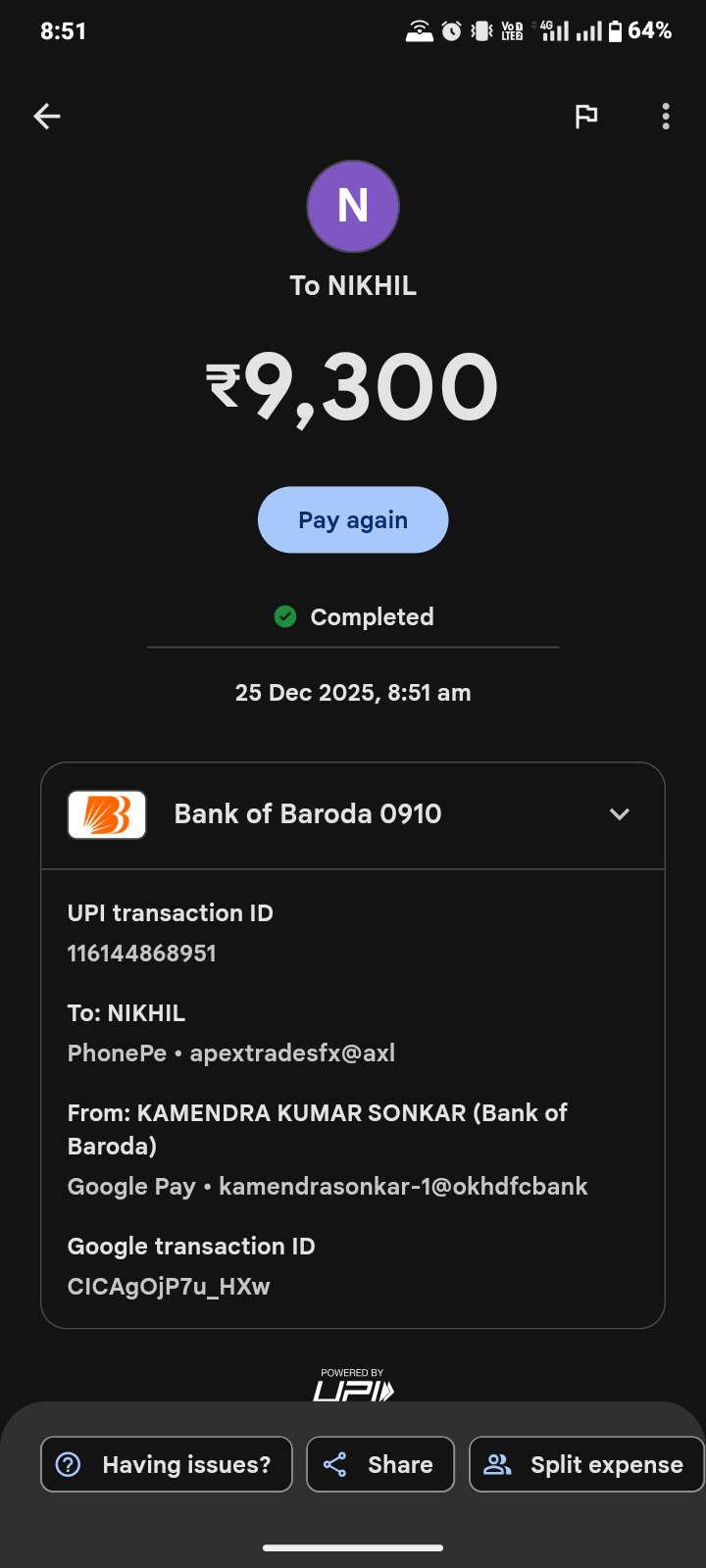Open Having issues? help

point(167,1464)
